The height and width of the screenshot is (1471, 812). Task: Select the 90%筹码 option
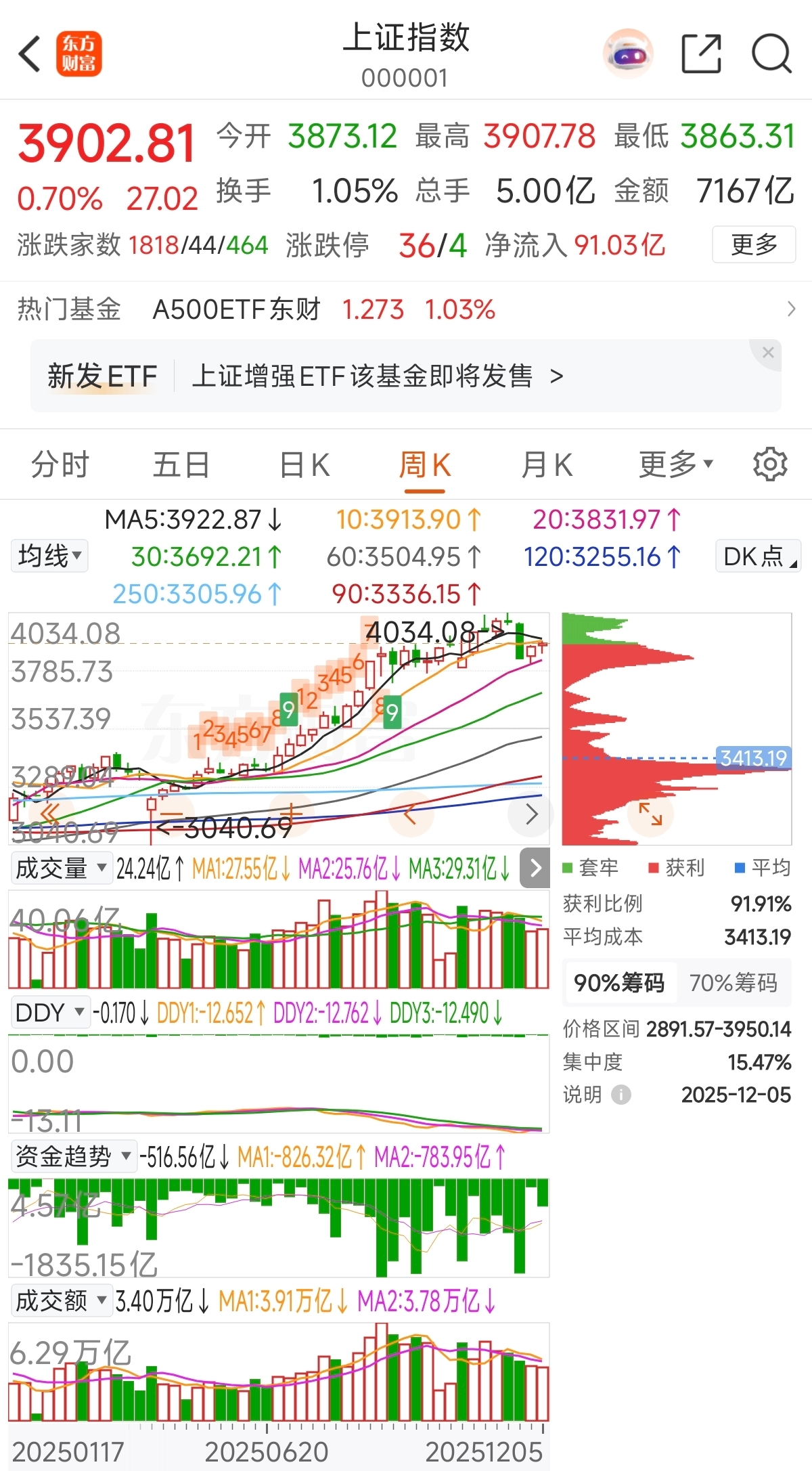(x=620, y=983)
